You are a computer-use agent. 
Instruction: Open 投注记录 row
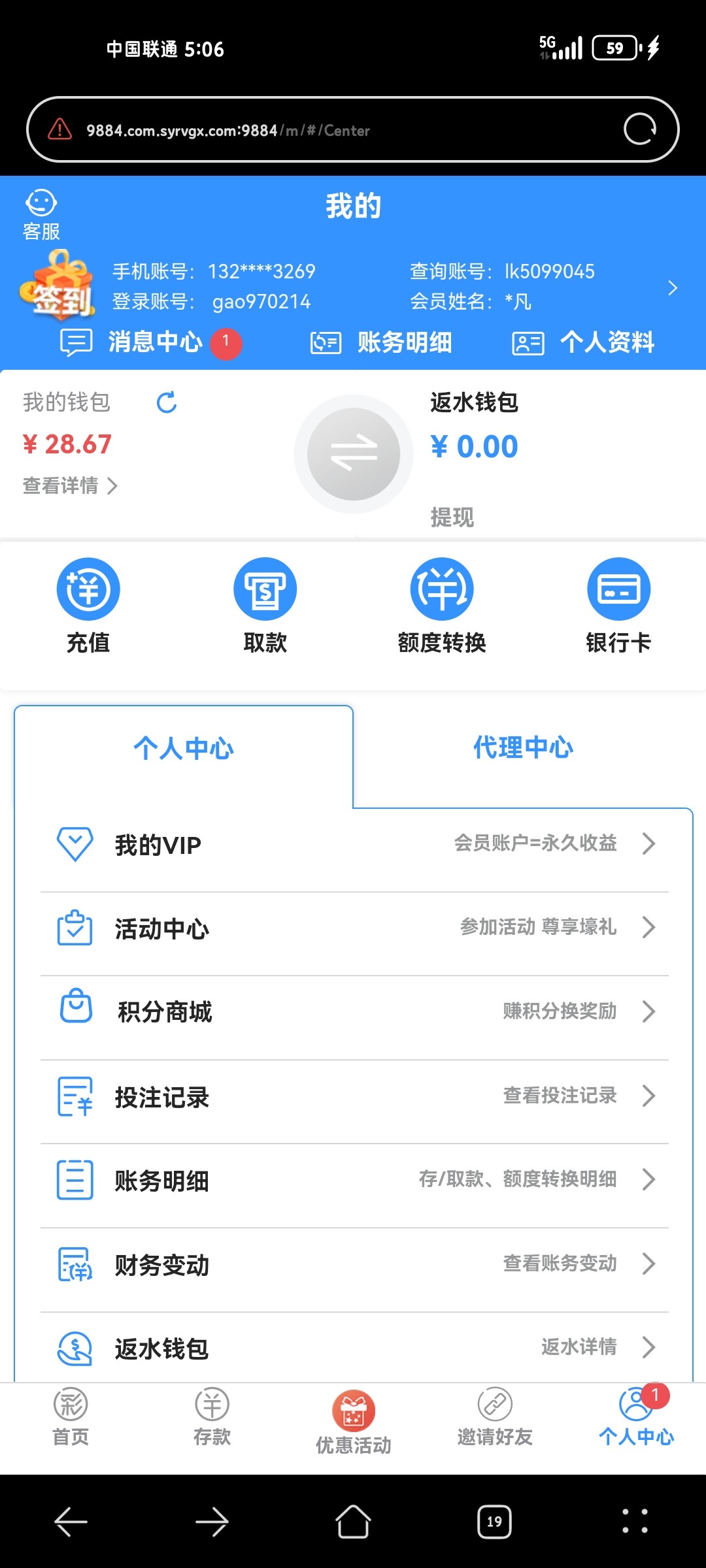click(x=354, y=1096)
